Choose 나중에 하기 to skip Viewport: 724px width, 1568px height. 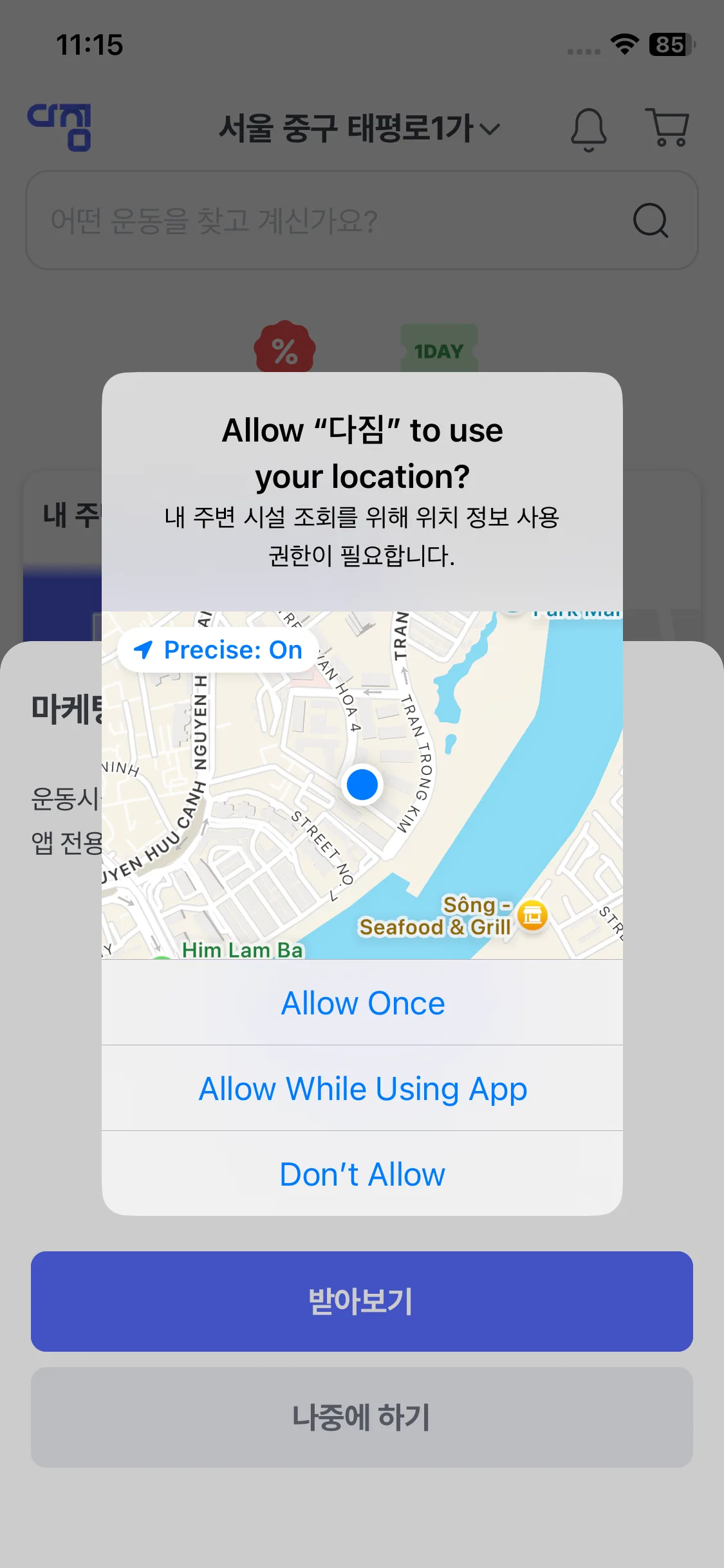coord(362,1417)
